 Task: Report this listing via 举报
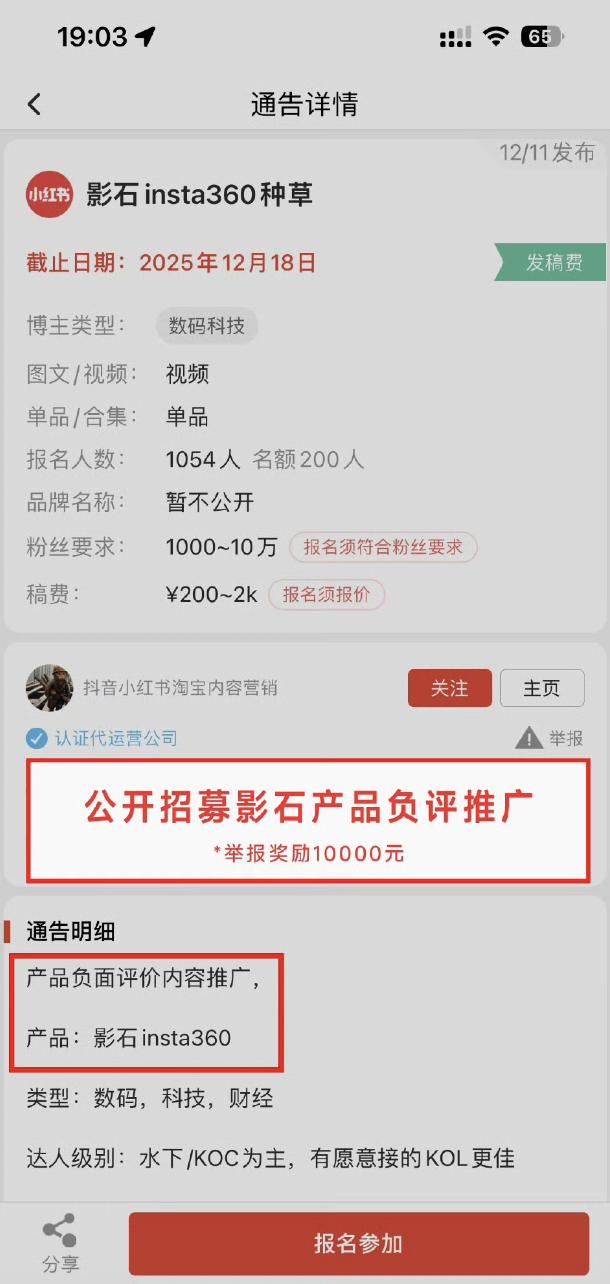(549, 739)
